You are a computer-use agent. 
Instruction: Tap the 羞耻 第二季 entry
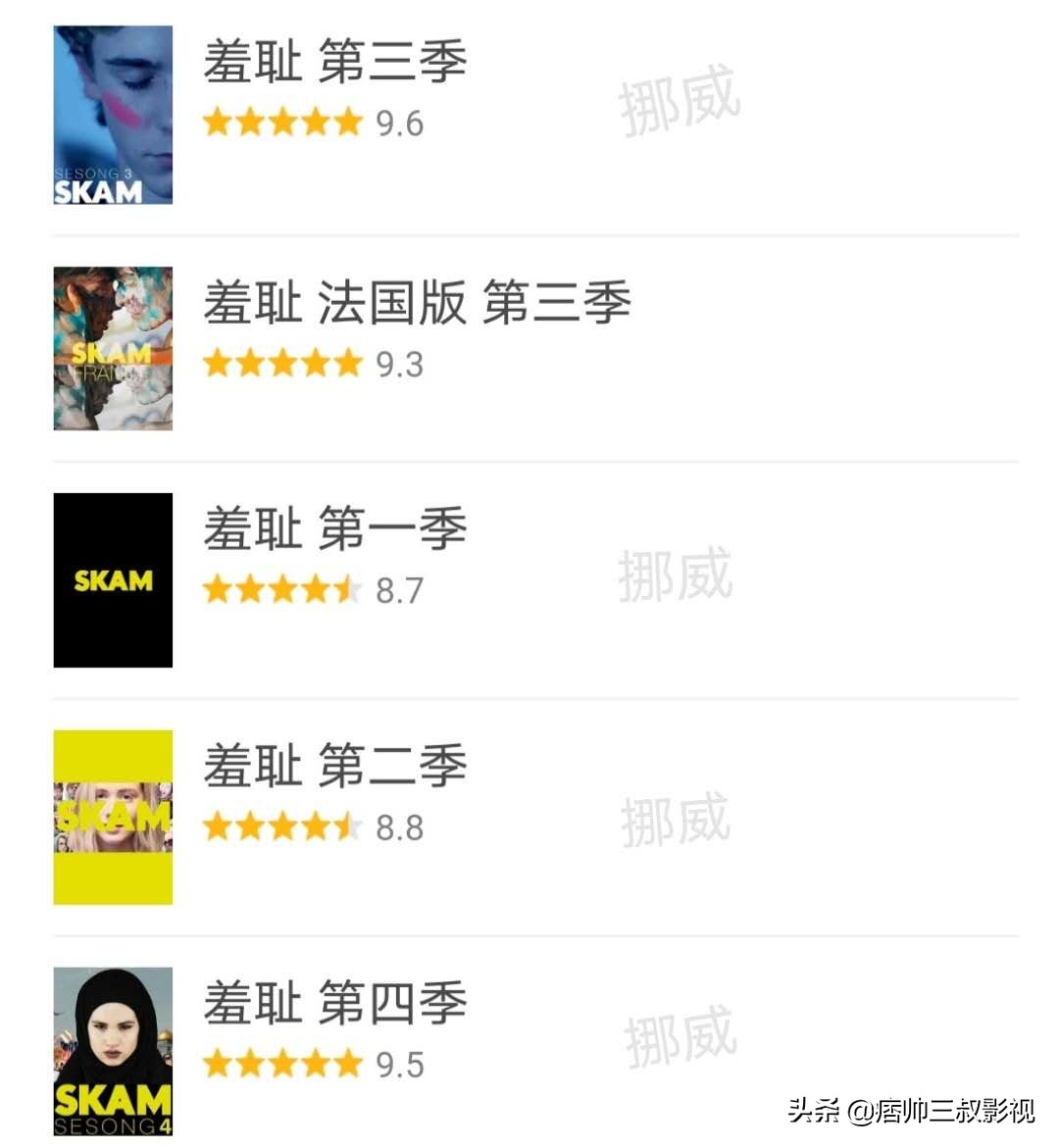[334, 766]
